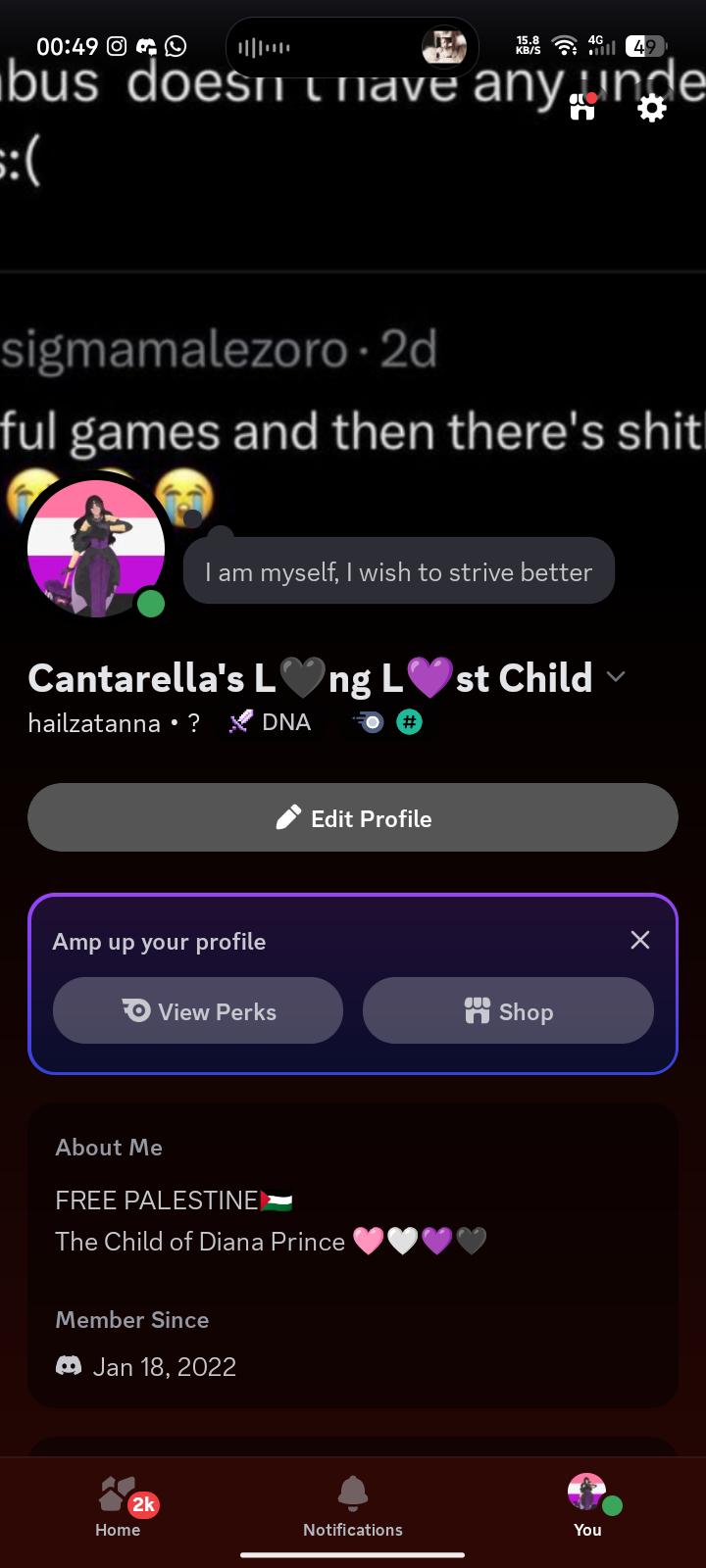Open the settings gear
Screen dimensions: 706x1568
(x=651, y=107)
